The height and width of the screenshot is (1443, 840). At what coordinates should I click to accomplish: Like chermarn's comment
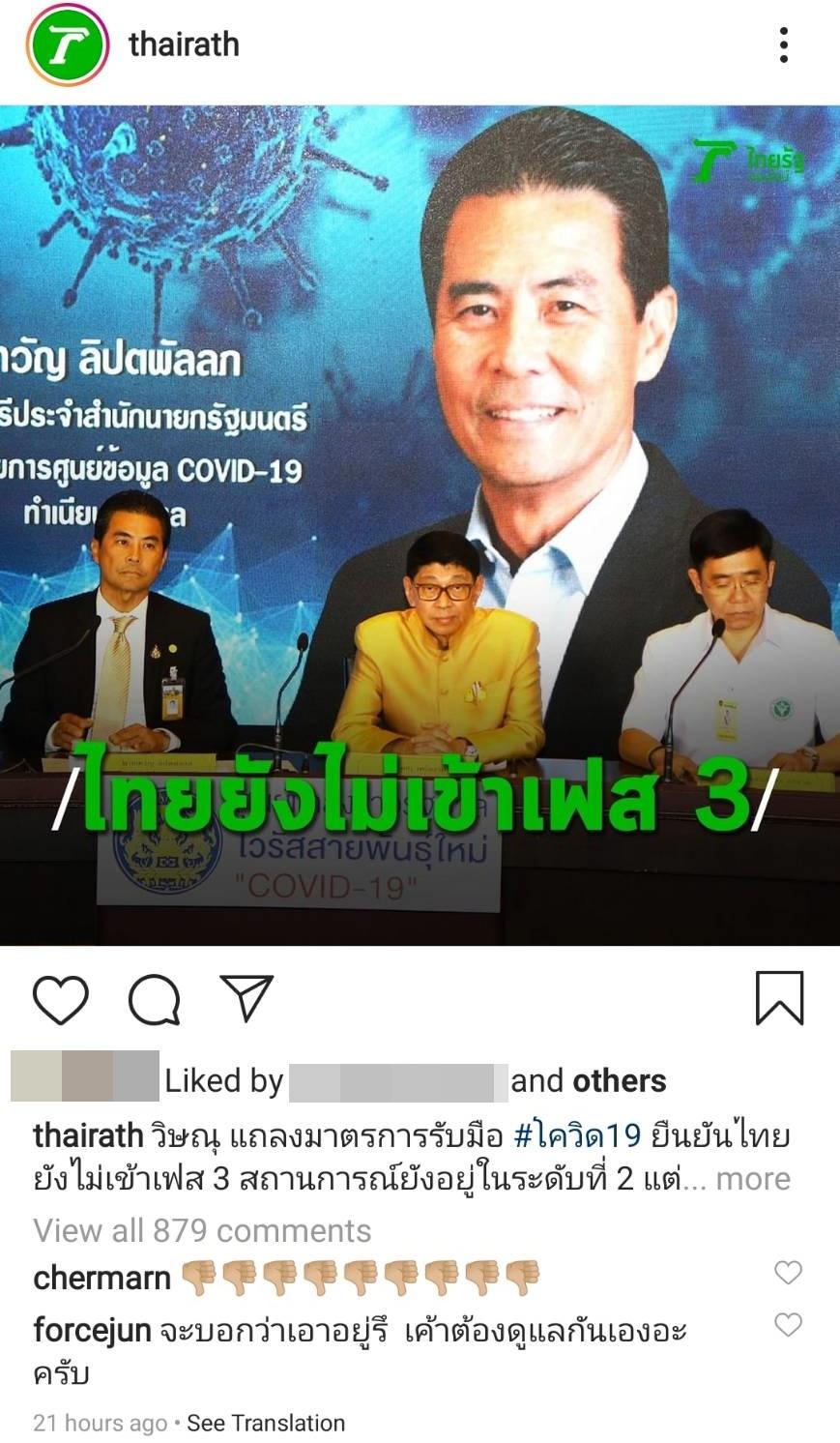click(x=788, y=1273)
